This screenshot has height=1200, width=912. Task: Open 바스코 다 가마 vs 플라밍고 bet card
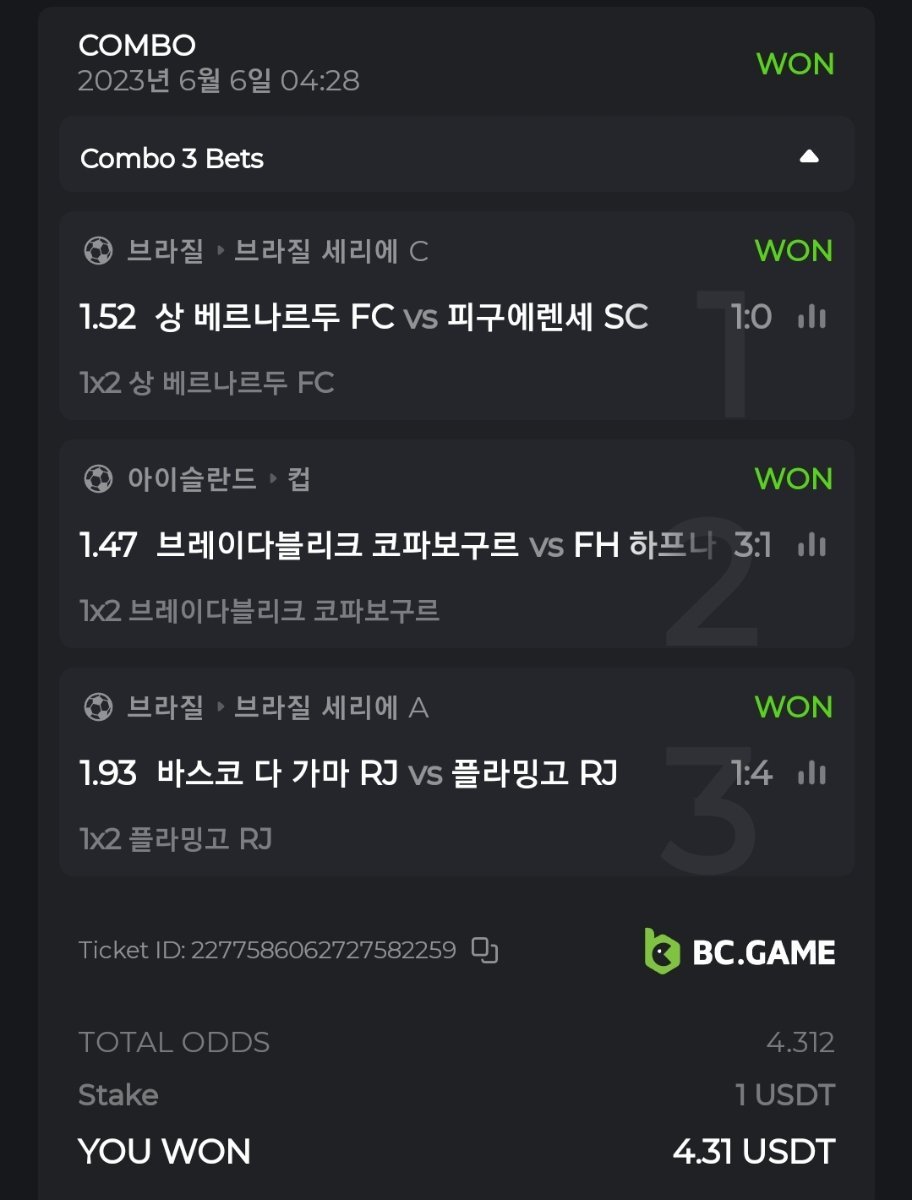click(x=400, y=774)
